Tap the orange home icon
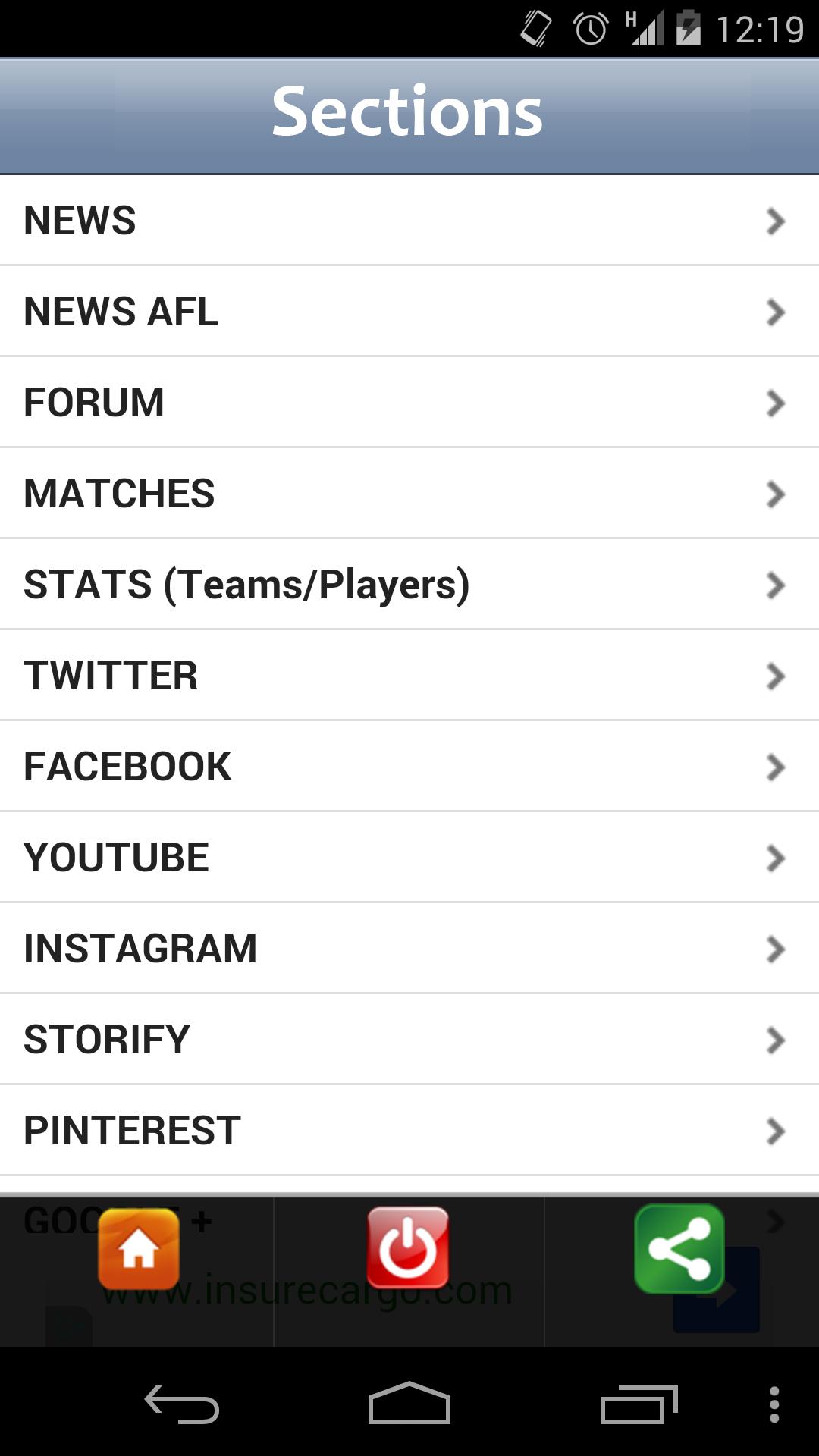Screen dimensions: 819x1456 click(139, 1248)
